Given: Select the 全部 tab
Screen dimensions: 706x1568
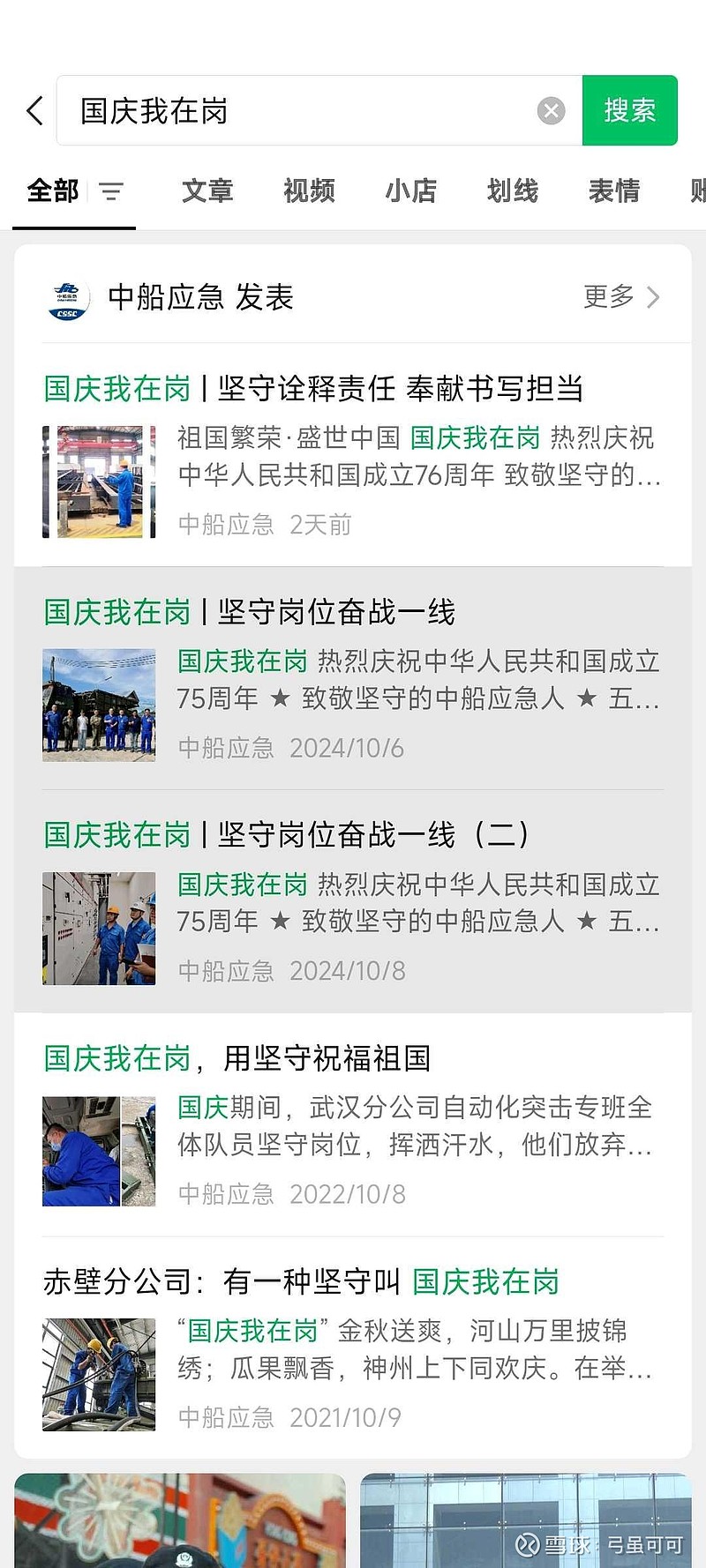Looking at the screenshot, I should click(x=53, y=191).
